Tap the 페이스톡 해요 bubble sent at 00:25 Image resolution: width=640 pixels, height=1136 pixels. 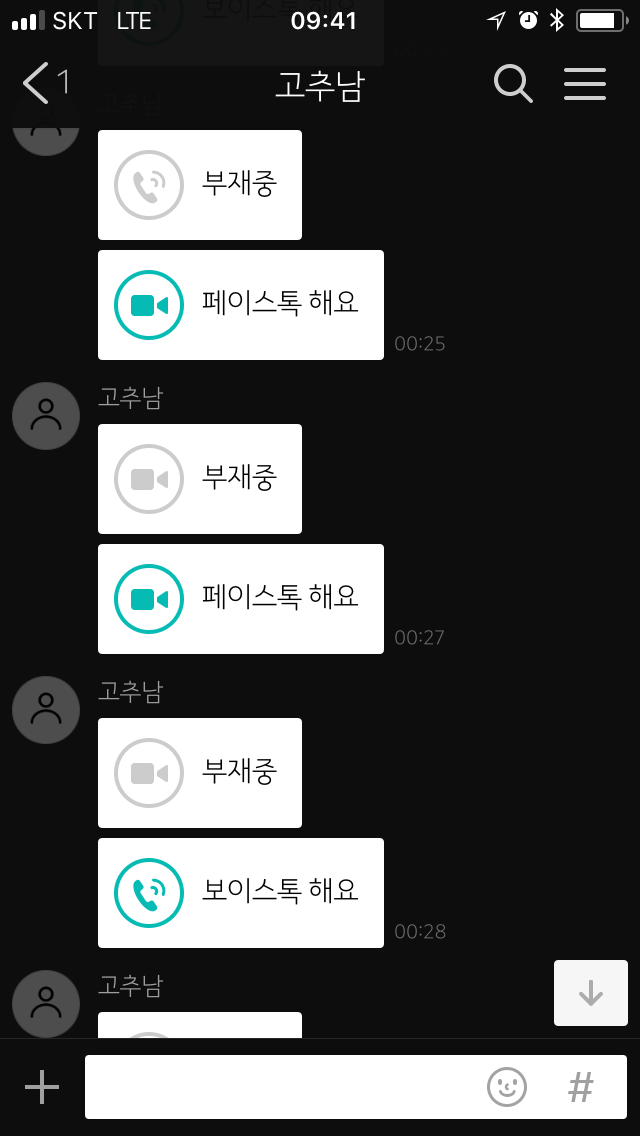pos(240,305)
